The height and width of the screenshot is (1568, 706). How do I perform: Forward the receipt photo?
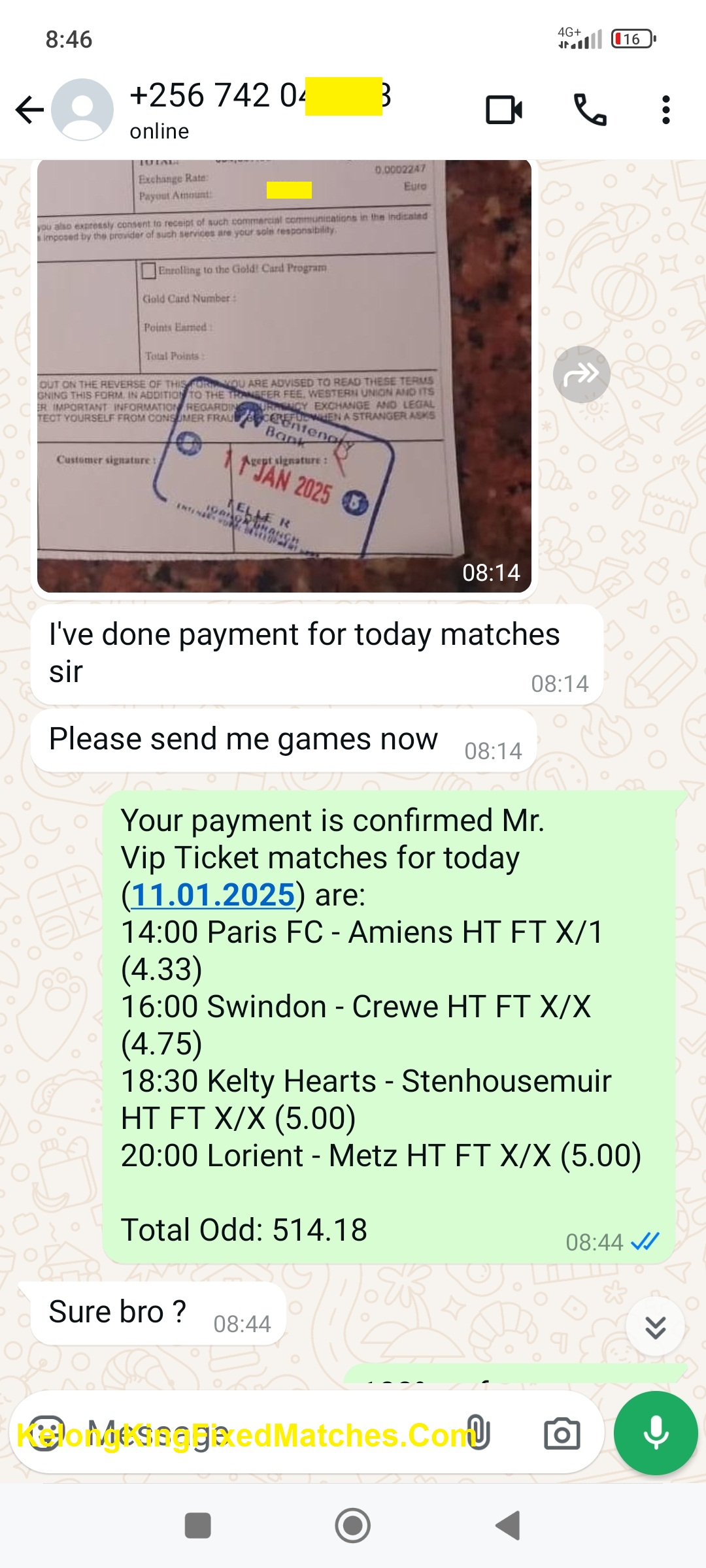pos(581,374)
